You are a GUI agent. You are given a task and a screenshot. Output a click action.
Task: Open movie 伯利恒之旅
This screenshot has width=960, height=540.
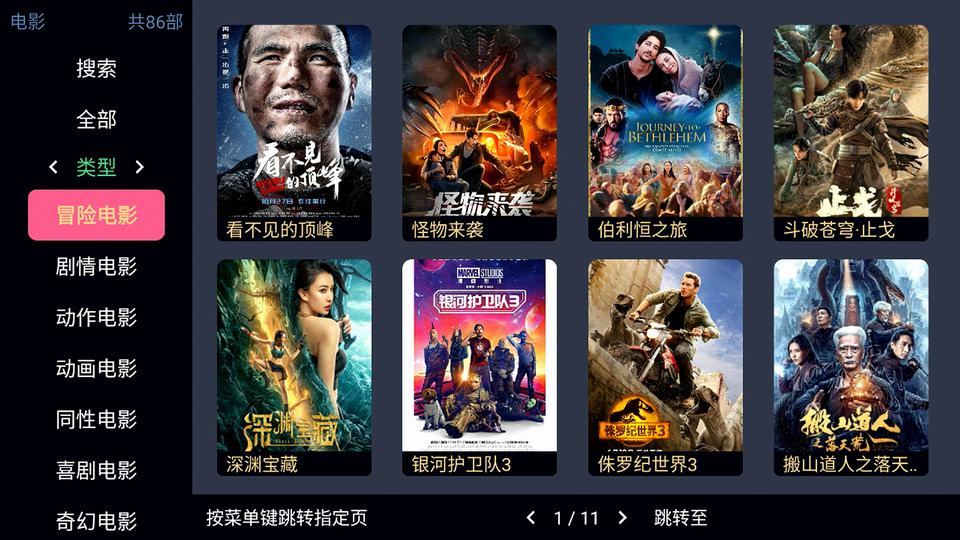[665, 133]
